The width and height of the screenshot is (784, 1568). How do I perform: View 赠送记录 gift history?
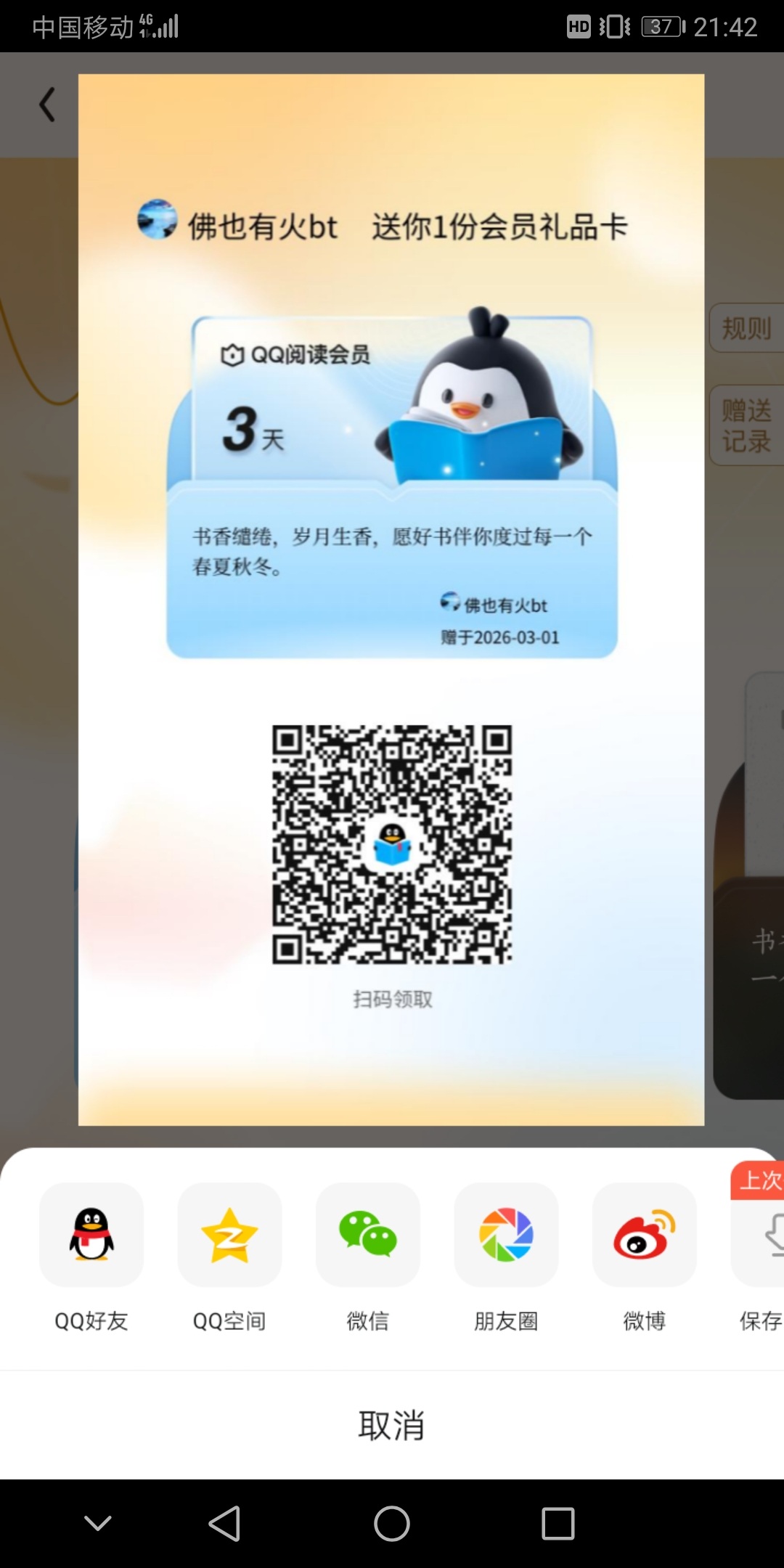[746, 425]
